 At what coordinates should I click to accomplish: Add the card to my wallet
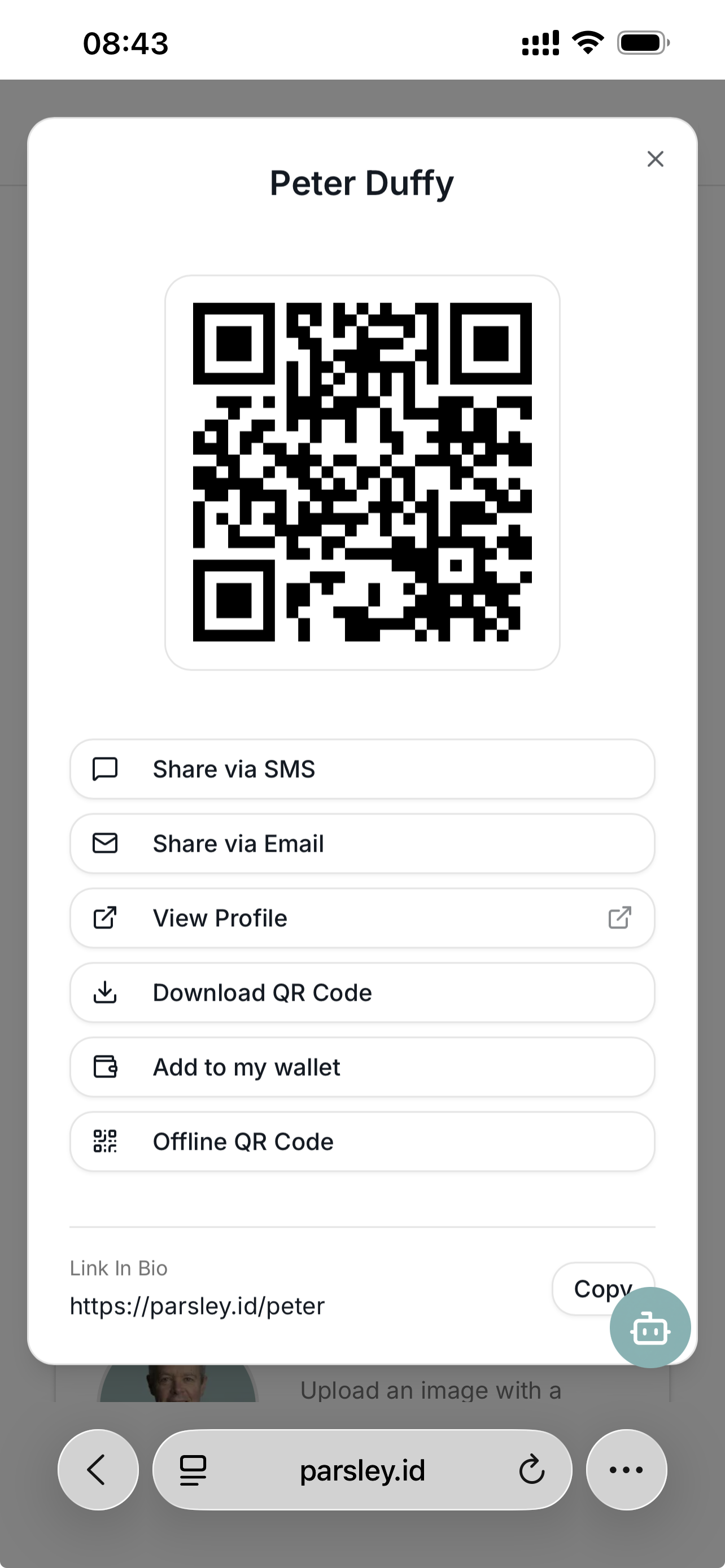(362, 1067)
